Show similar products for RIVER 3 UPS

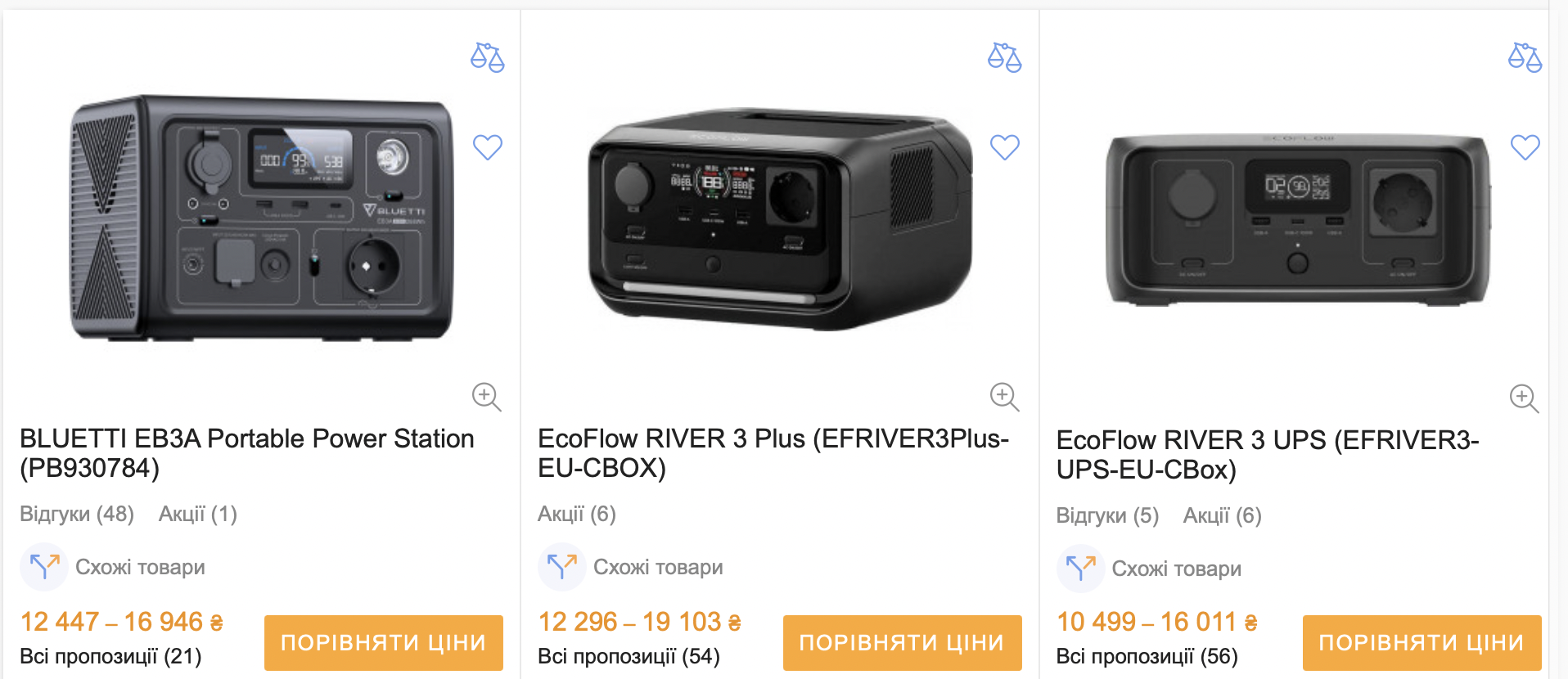click(x=1175, y=569)
